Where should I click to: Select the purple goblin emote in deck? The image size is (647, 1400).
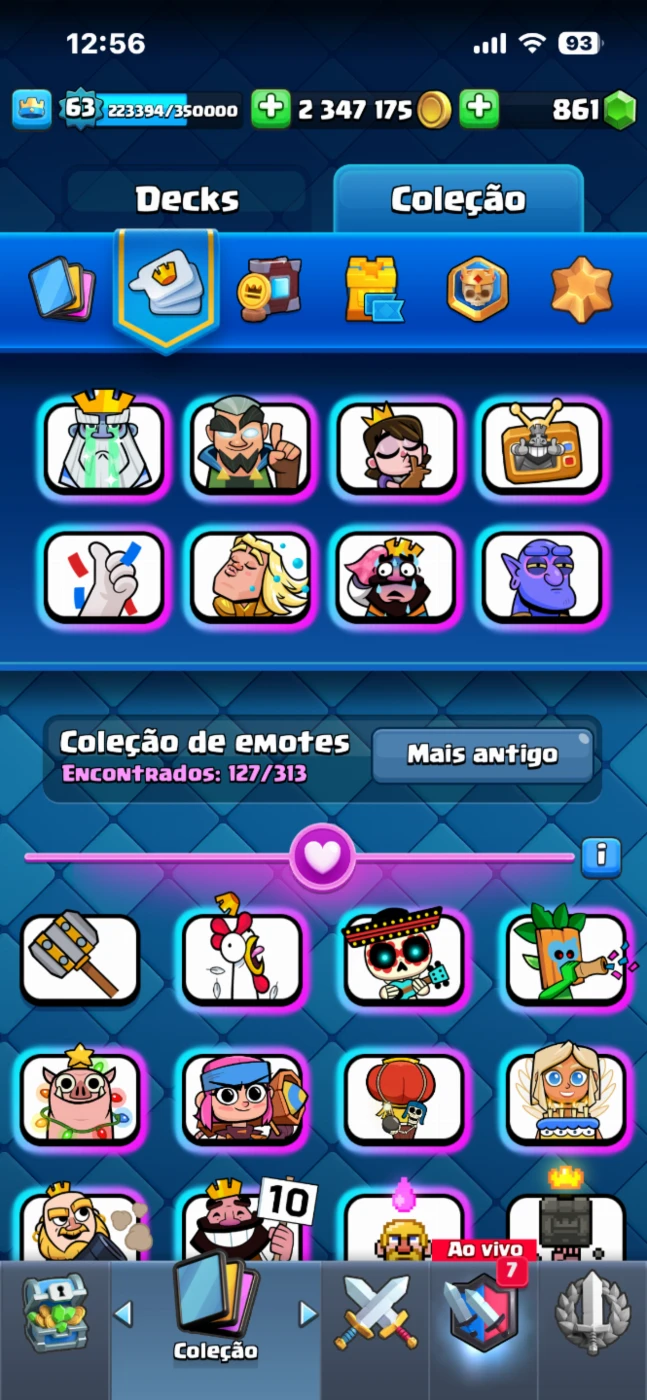pos(541,576)
